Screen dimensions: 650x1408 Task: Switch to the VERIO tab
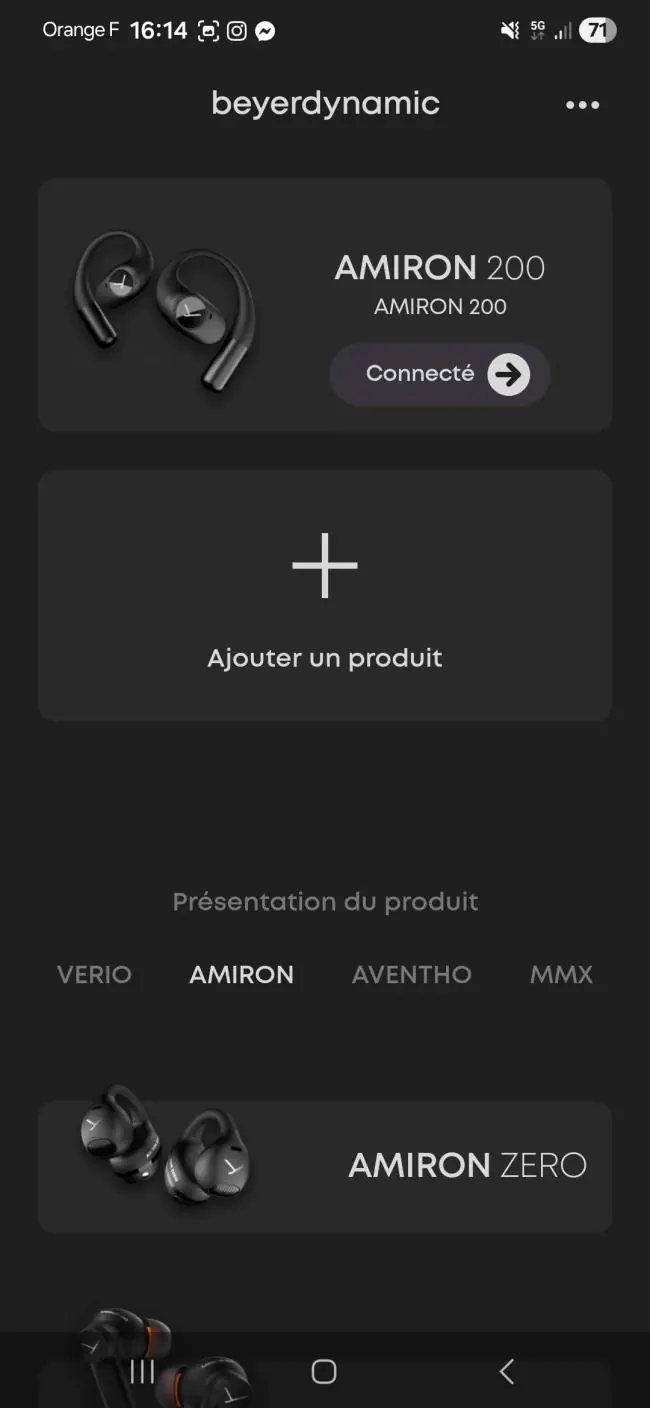coord(94,974)
